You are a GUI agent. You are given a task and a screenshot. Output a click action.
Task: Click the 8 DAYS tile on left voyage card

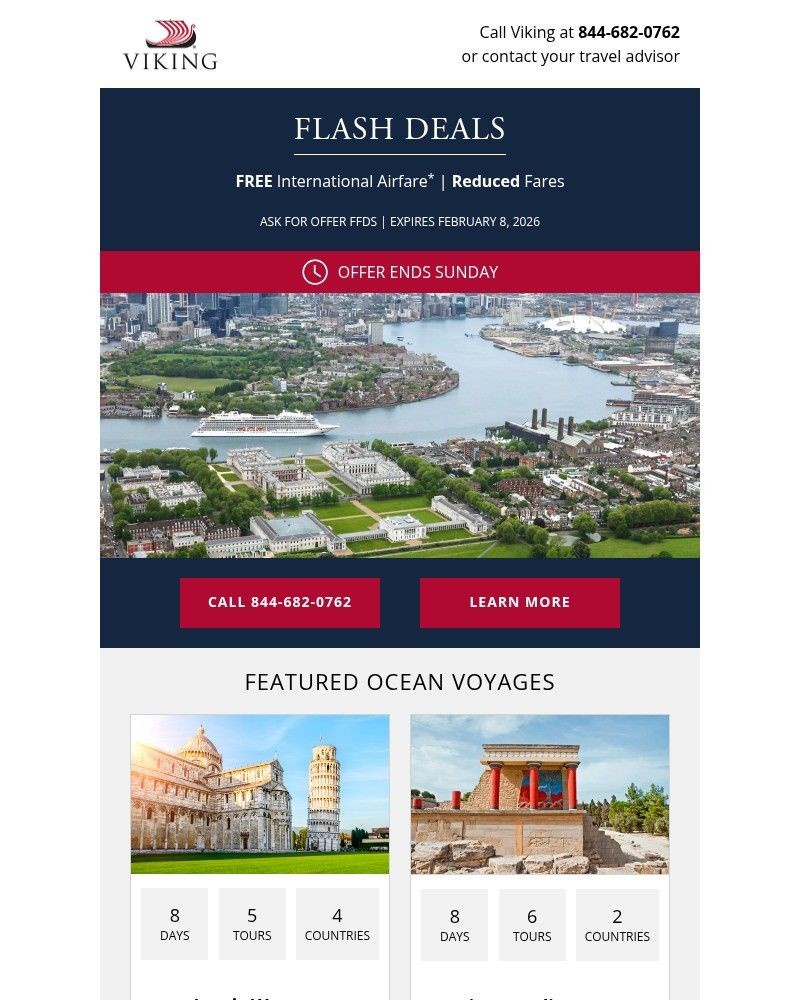tap(174, 923)
